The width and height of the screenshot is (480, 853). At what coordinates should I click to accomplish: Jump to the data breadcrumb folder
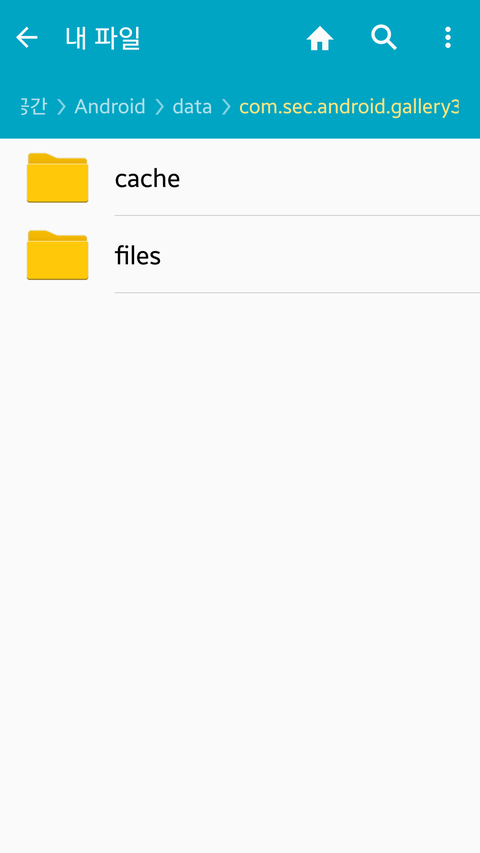tap(192, 107)
